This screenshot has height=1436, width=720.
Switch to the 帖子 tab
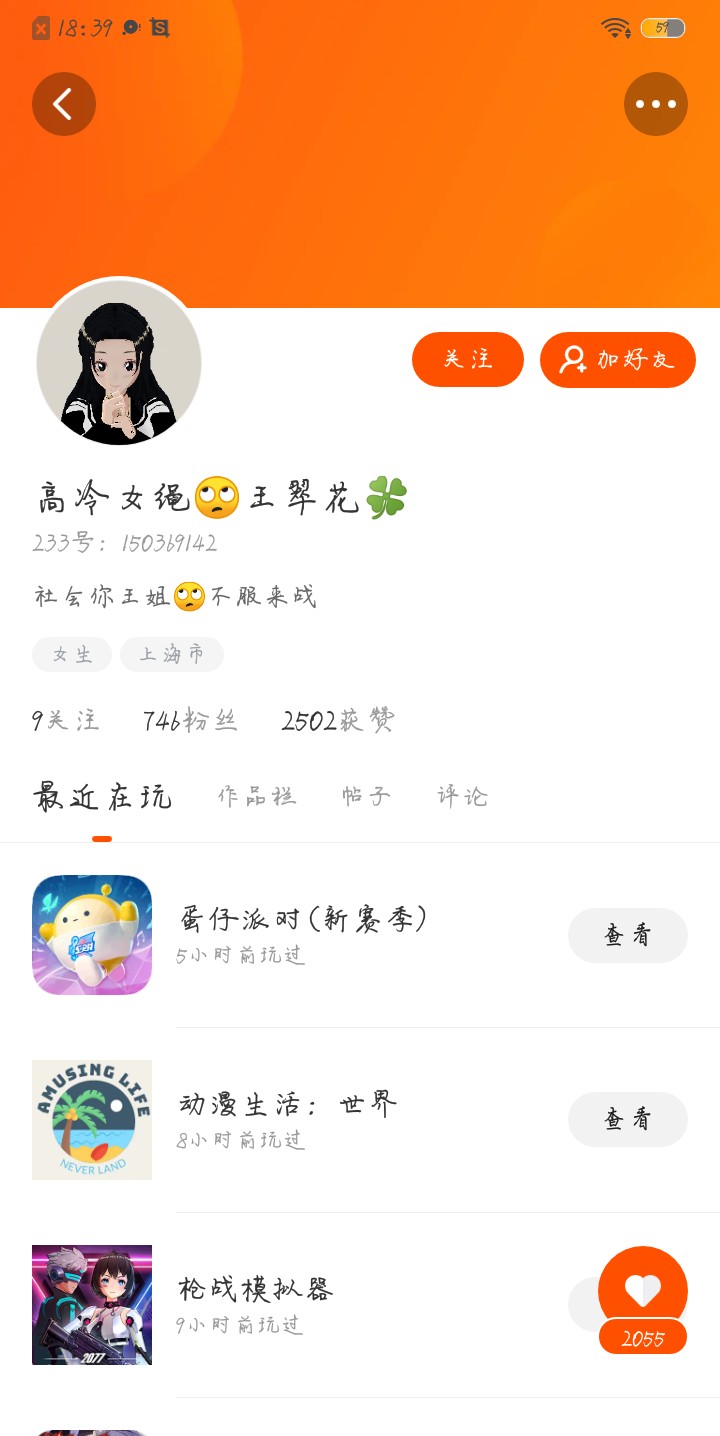[x=366, y=796]
